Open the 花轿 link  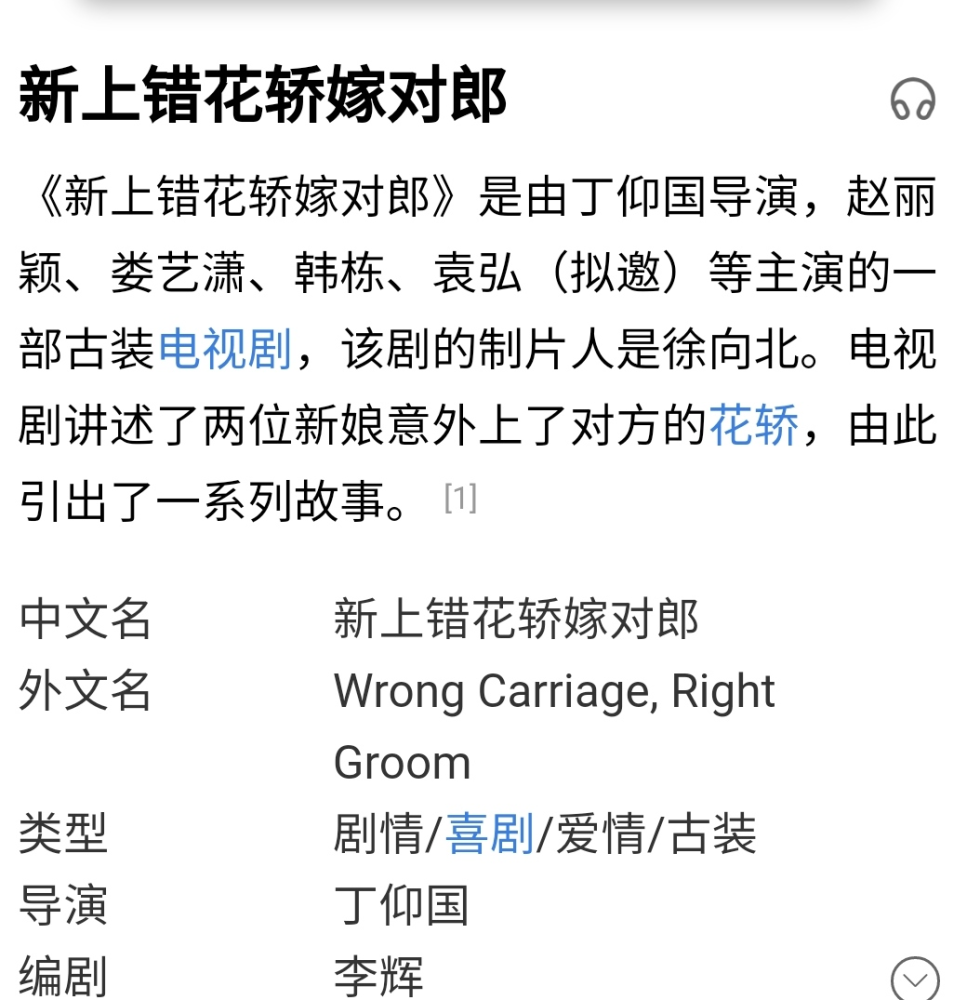(754, 427)
